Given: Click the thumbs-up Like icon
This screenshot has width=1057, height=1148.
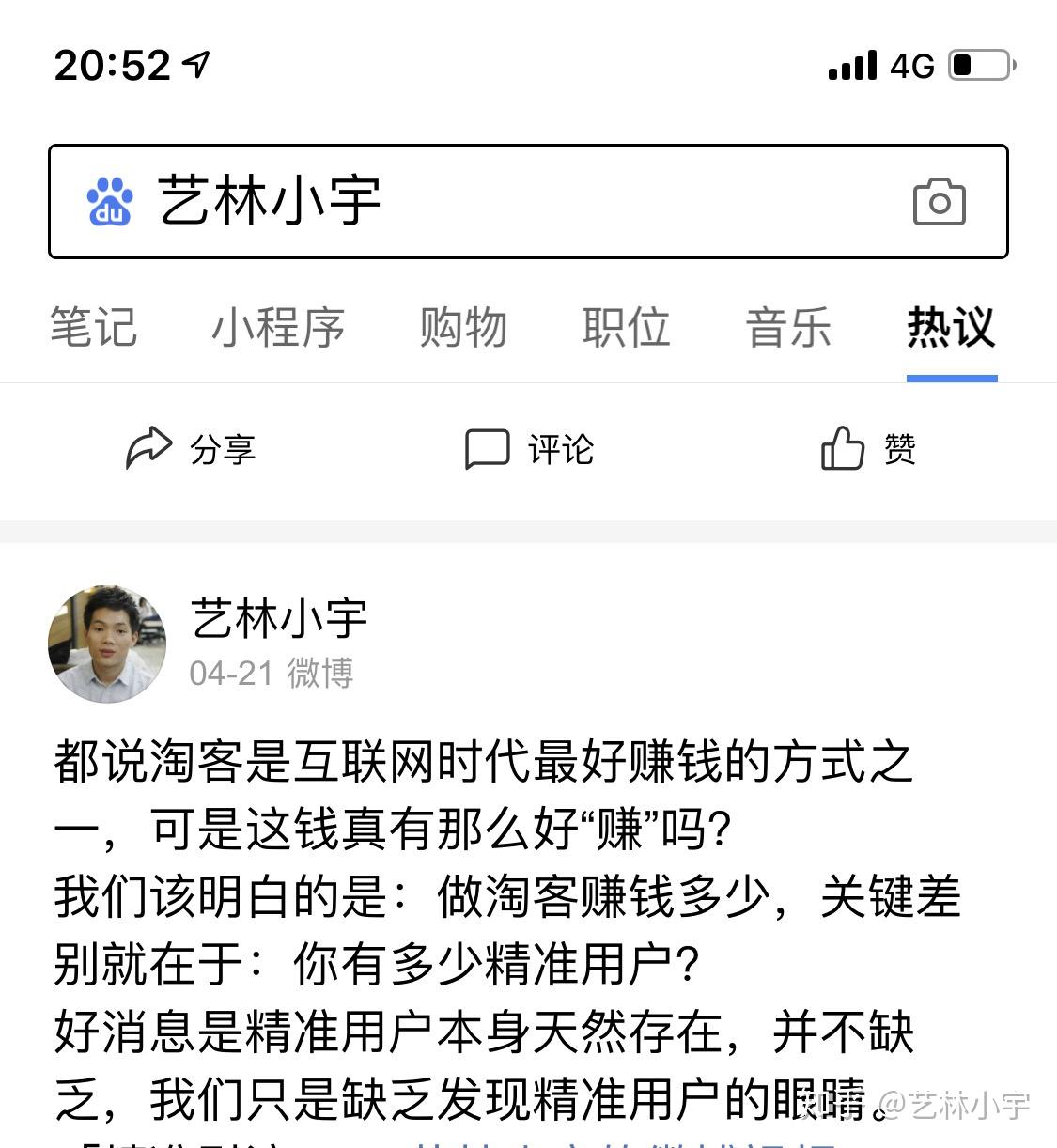Looking at the screenshot, I should (x=842, y=449).
